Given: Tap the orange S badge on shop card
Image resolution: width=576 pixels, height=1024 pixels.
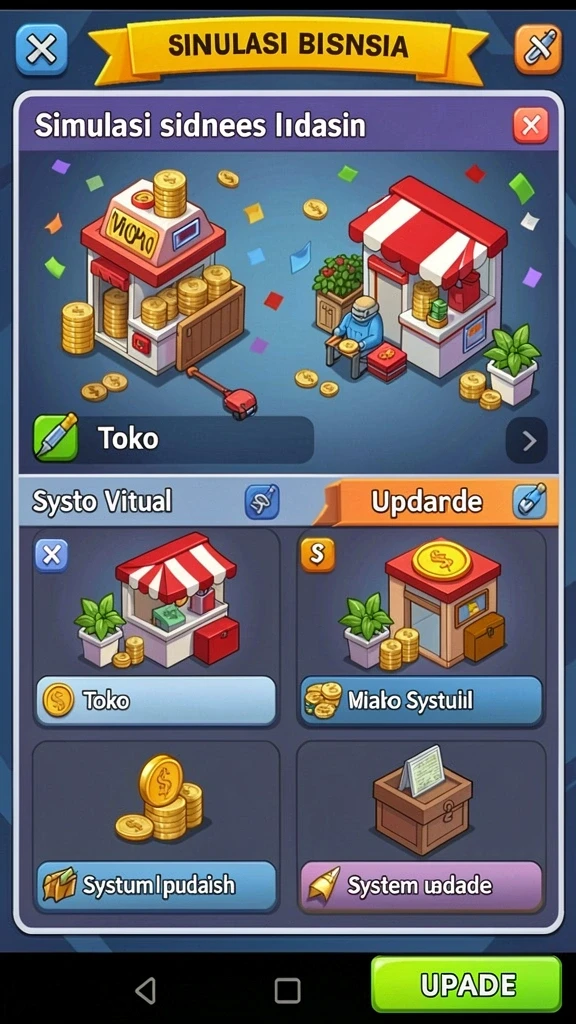Looking at the screenshot, I should (317, 554).
